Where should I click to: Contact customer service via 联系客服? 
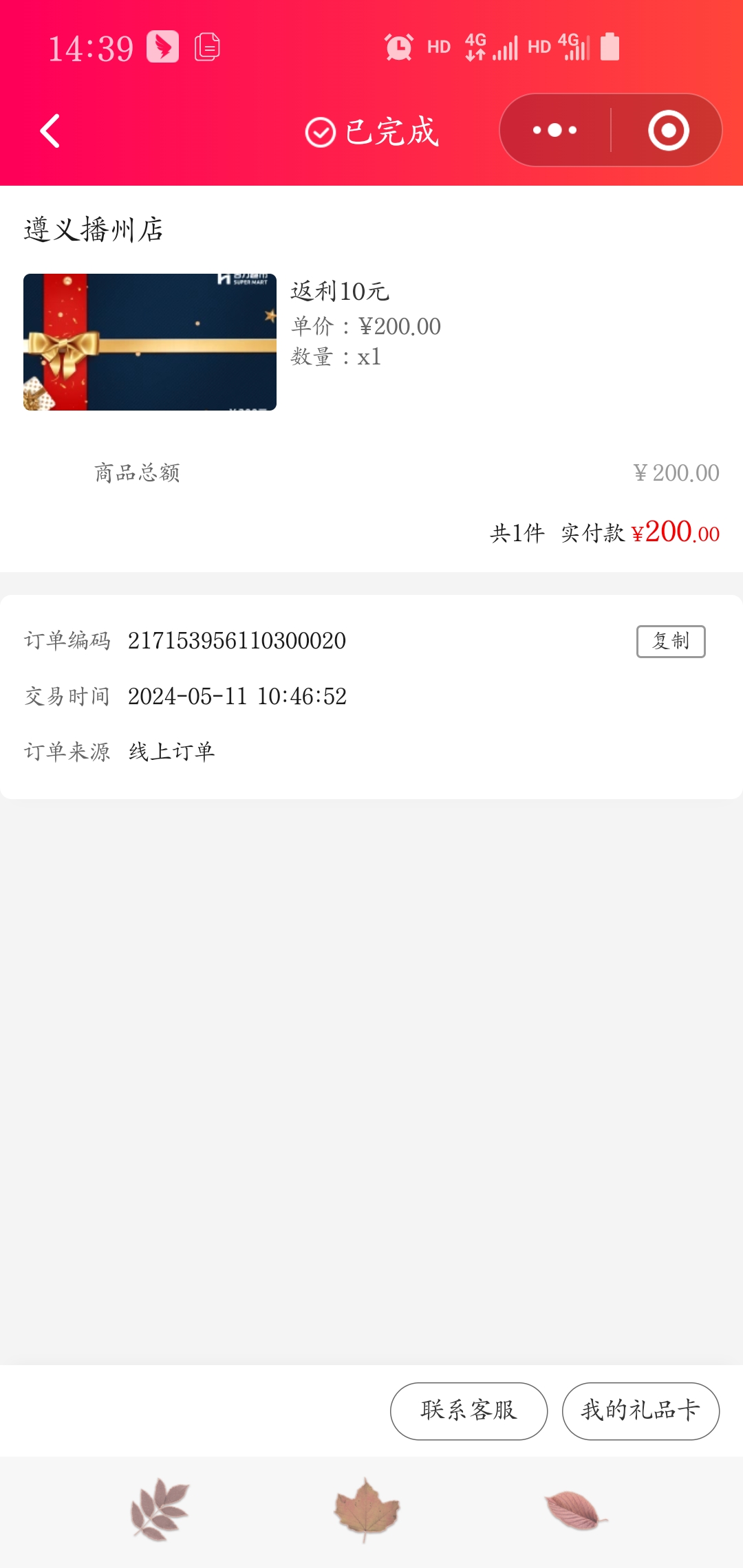click(469, 1411)
